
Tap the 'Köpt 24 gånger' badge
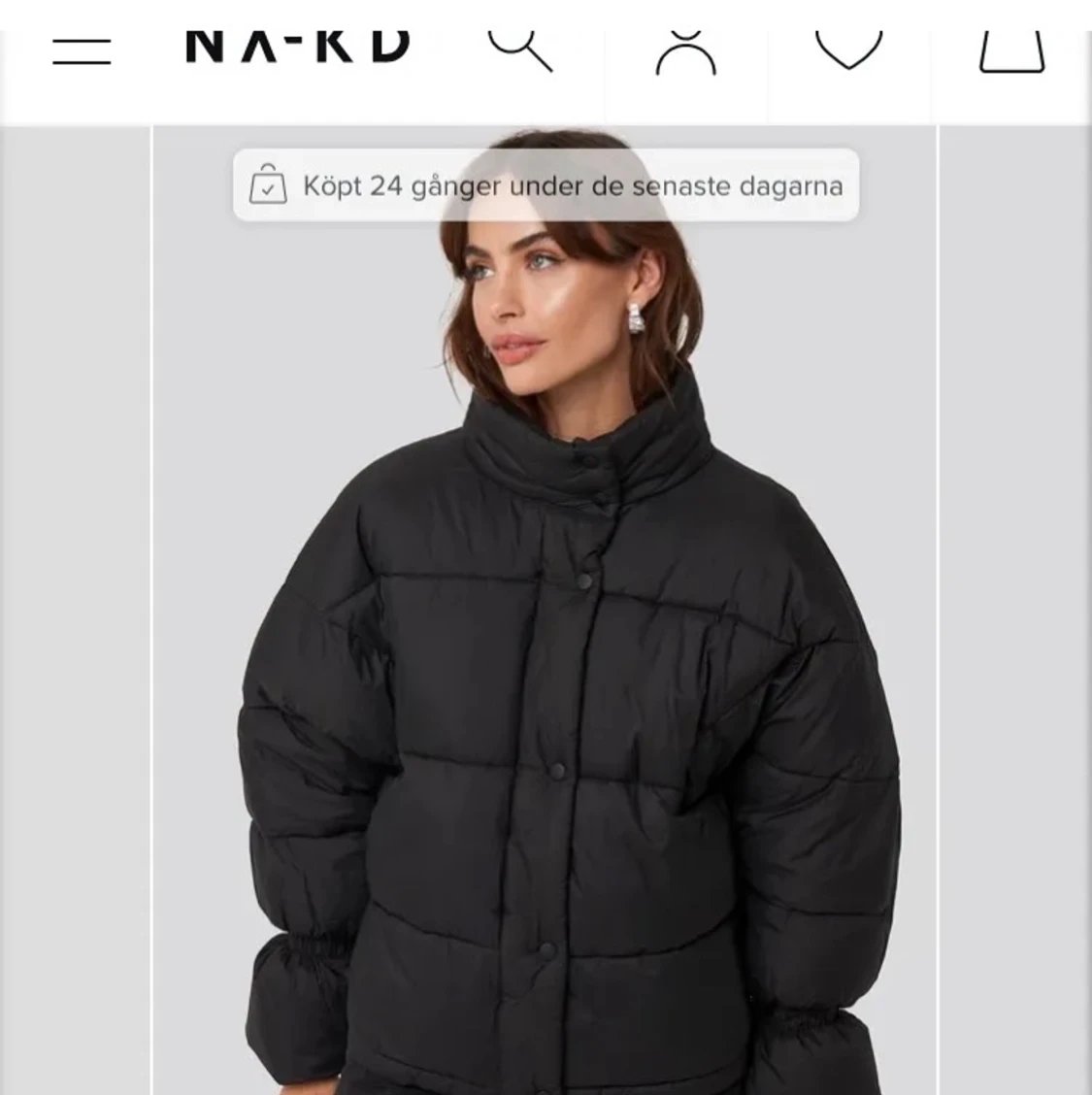[x=546, y=185]
